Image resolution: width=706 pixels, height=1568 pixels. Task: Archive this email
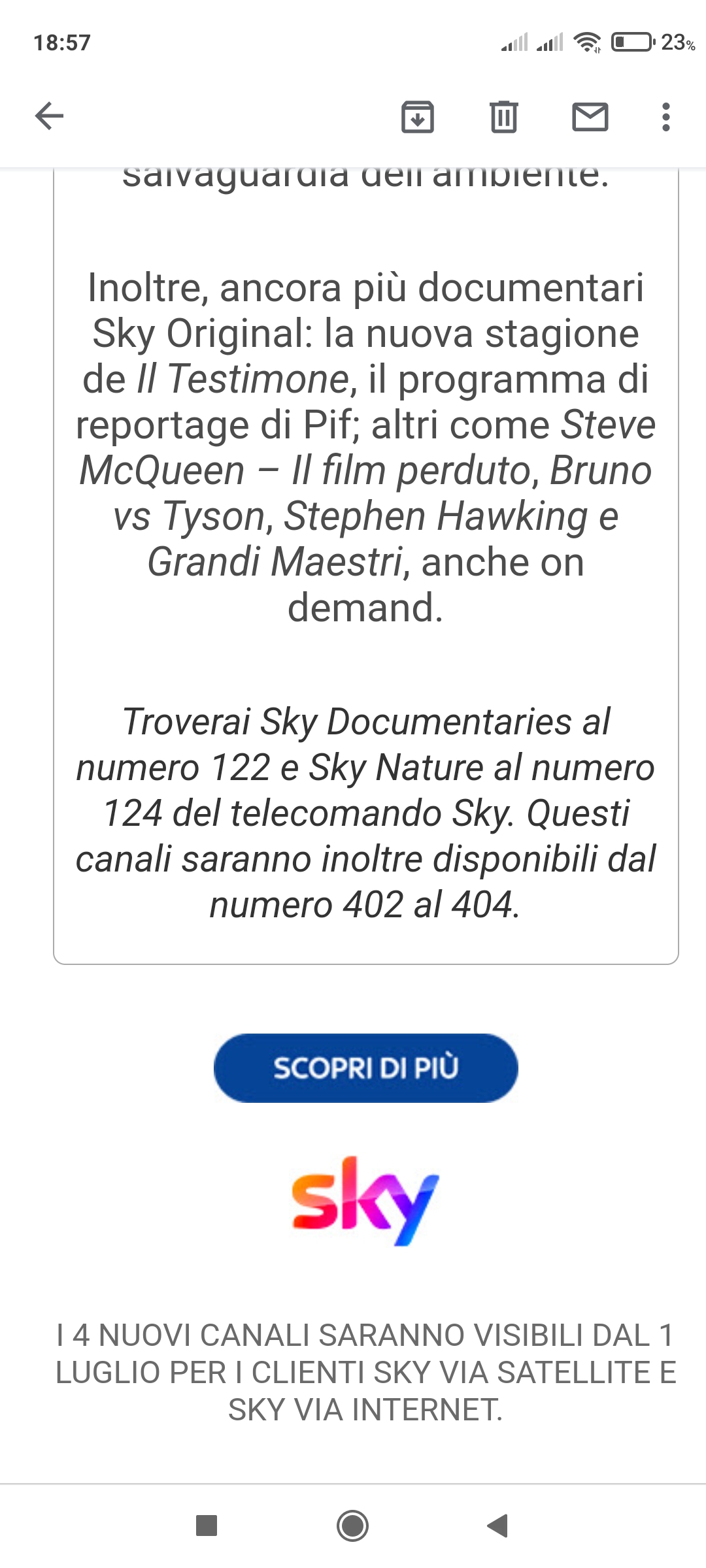tap(418, 117)
